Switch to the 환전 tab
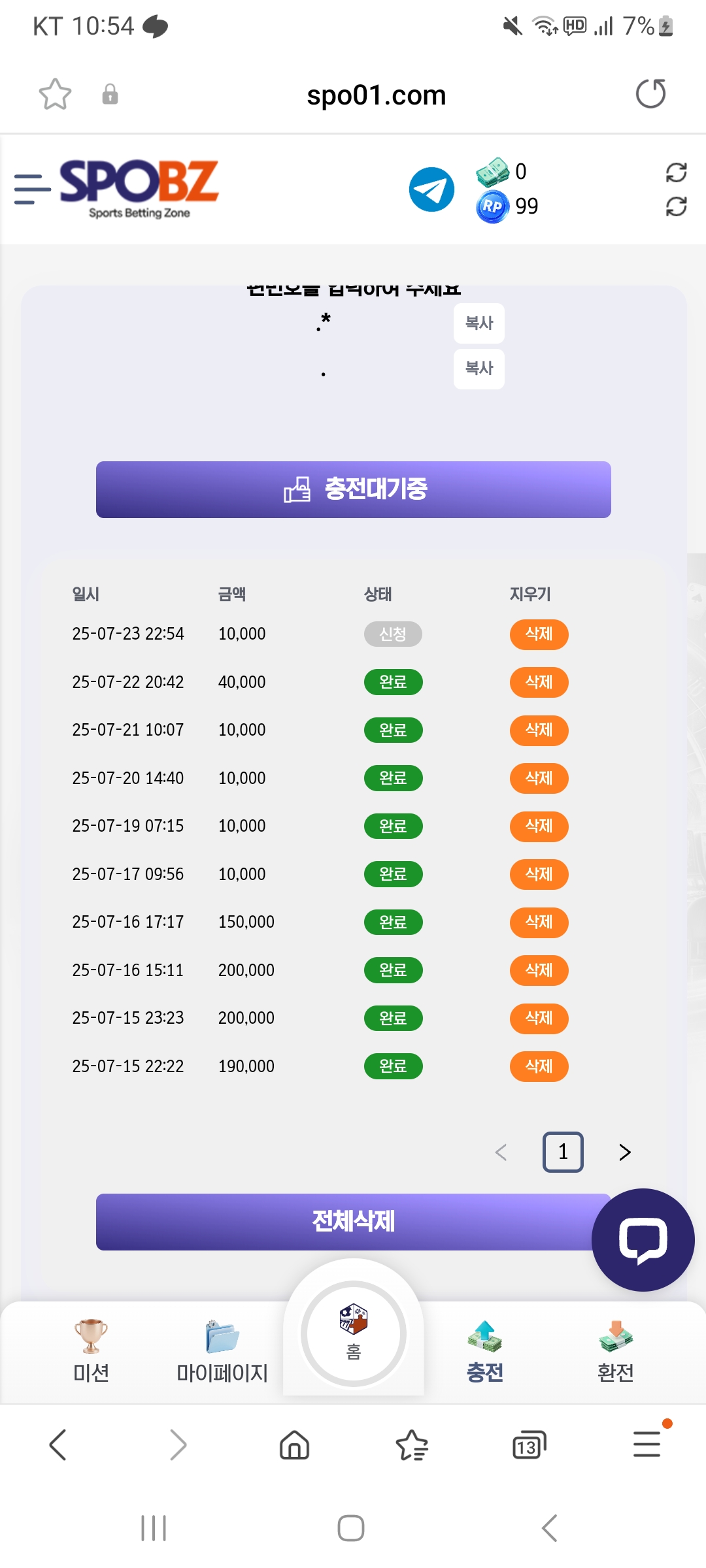 pos(615,1350)
